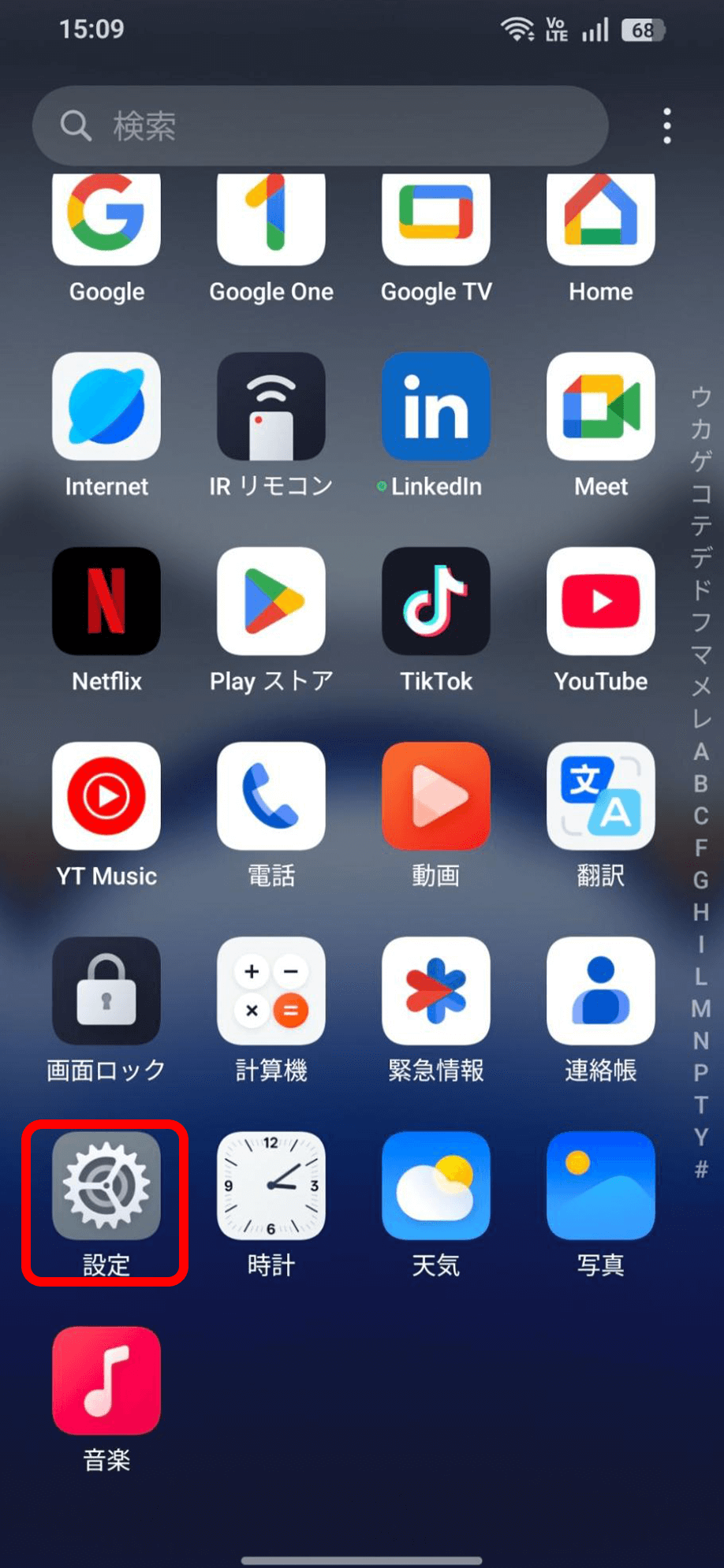This screenshot has width=724, height=1568.
Task: Open the Meet app
Action: (601, 407)
